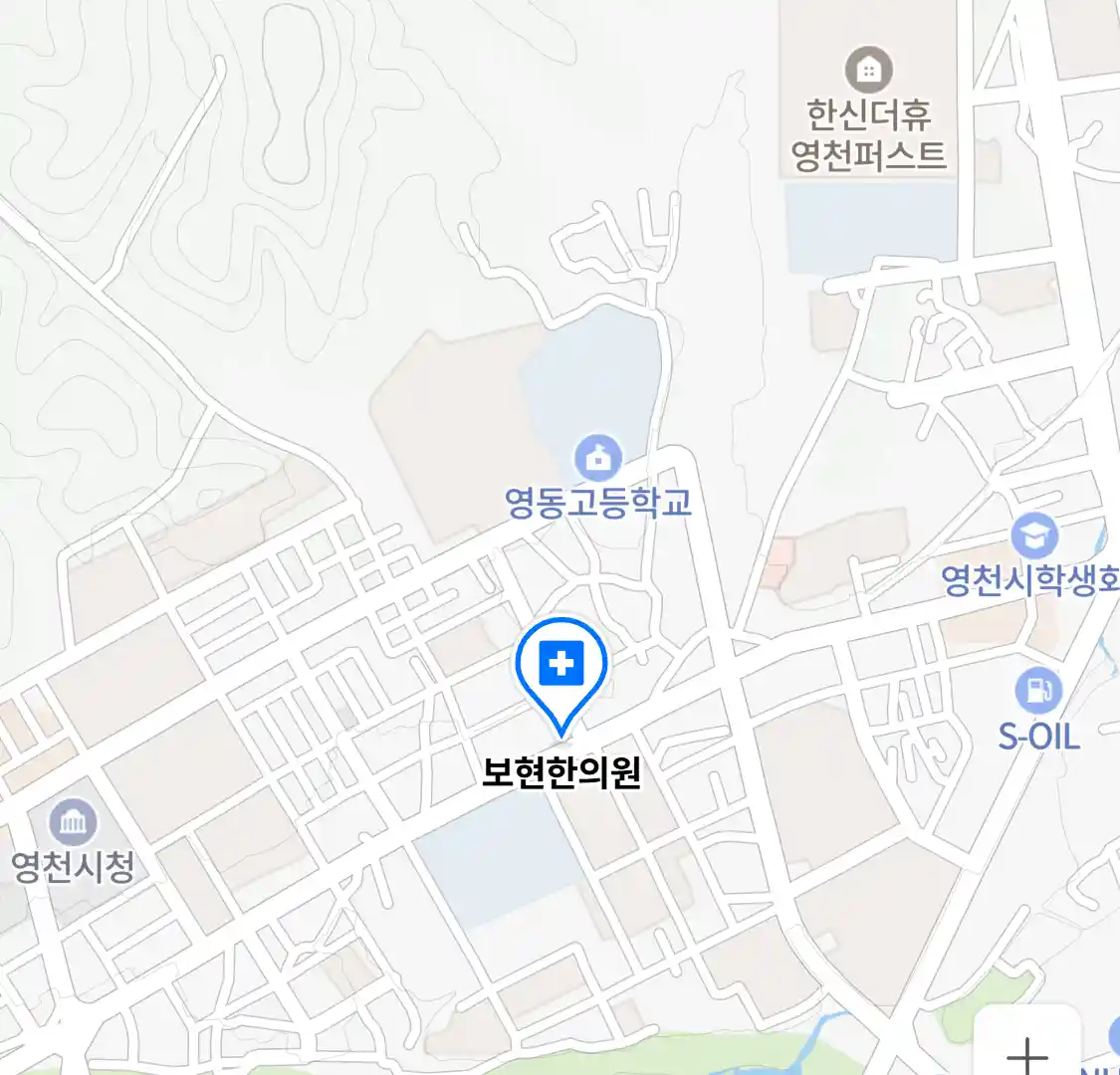Select the S-OIL gas station marker
Image resolution: width=1120 pixels, height=1075 pixels.
pyautogui.click(x=1038, y=690)
